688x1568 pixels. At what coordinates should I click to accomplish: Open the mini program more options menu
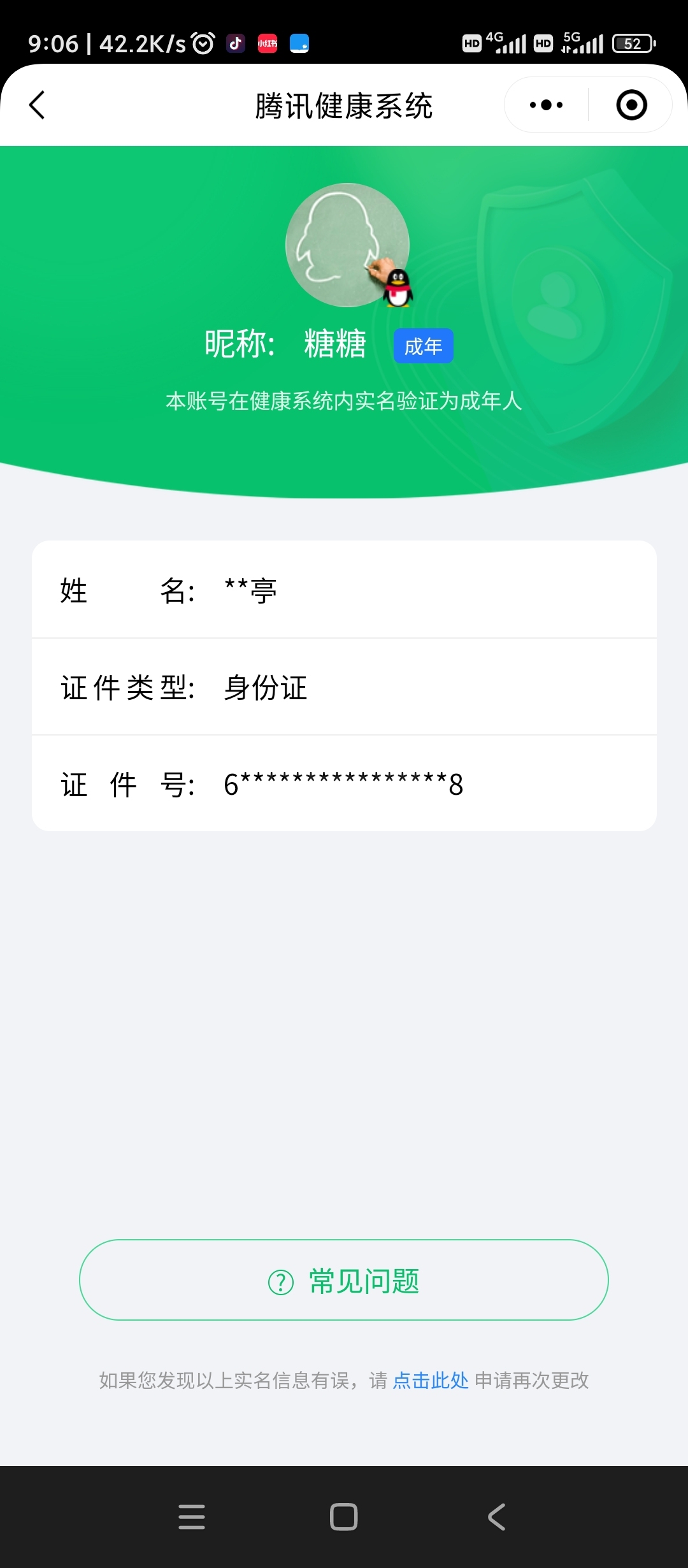click(547, 105)
